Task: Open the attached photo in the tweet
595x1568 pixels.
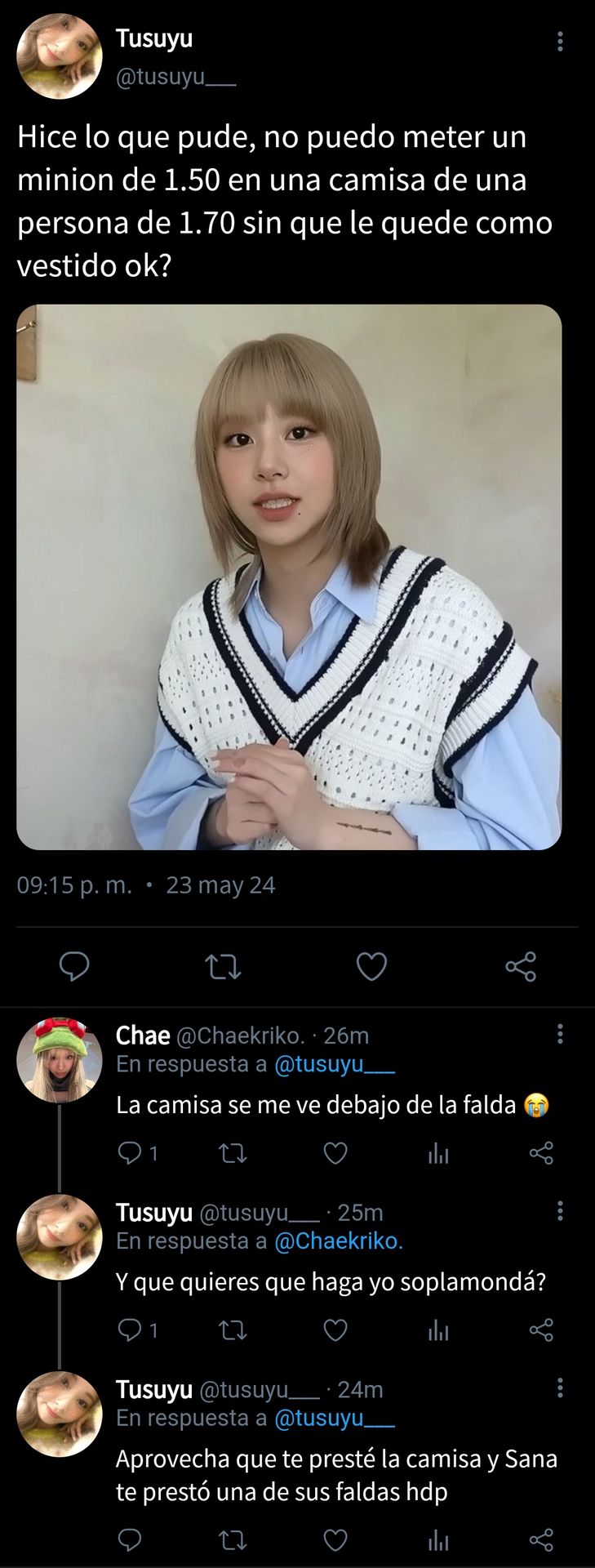Action: [289, 577]
